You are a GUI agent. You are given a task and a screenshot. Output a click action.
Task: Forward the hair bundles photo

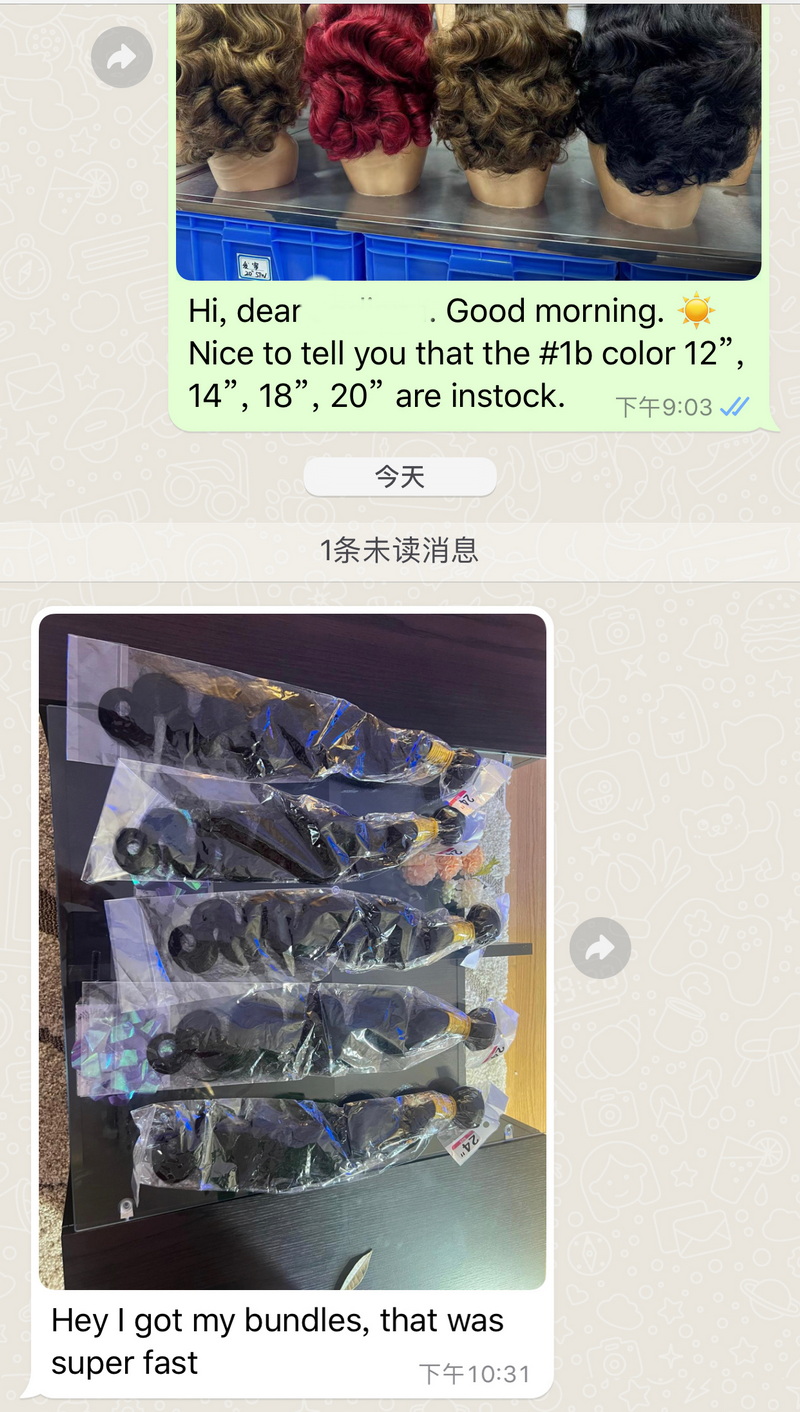(600, 948)
